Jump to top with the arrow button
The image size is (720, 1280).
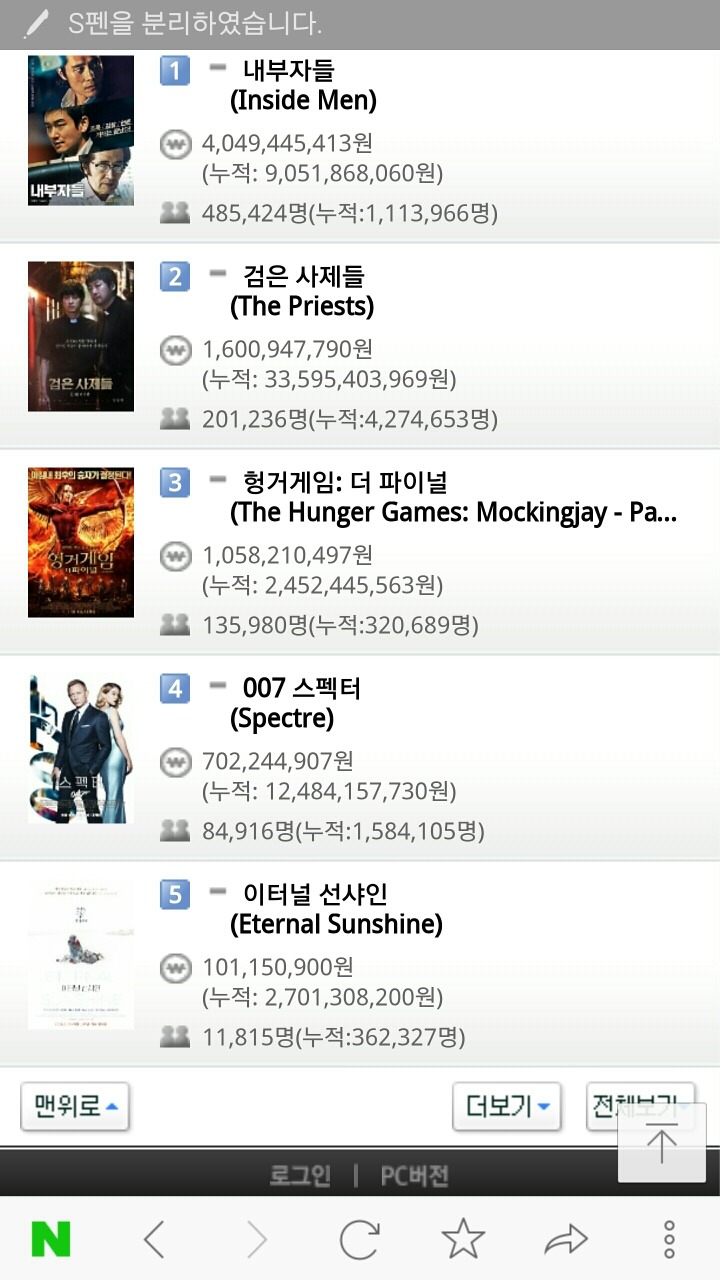click(x=662, y=1143)
